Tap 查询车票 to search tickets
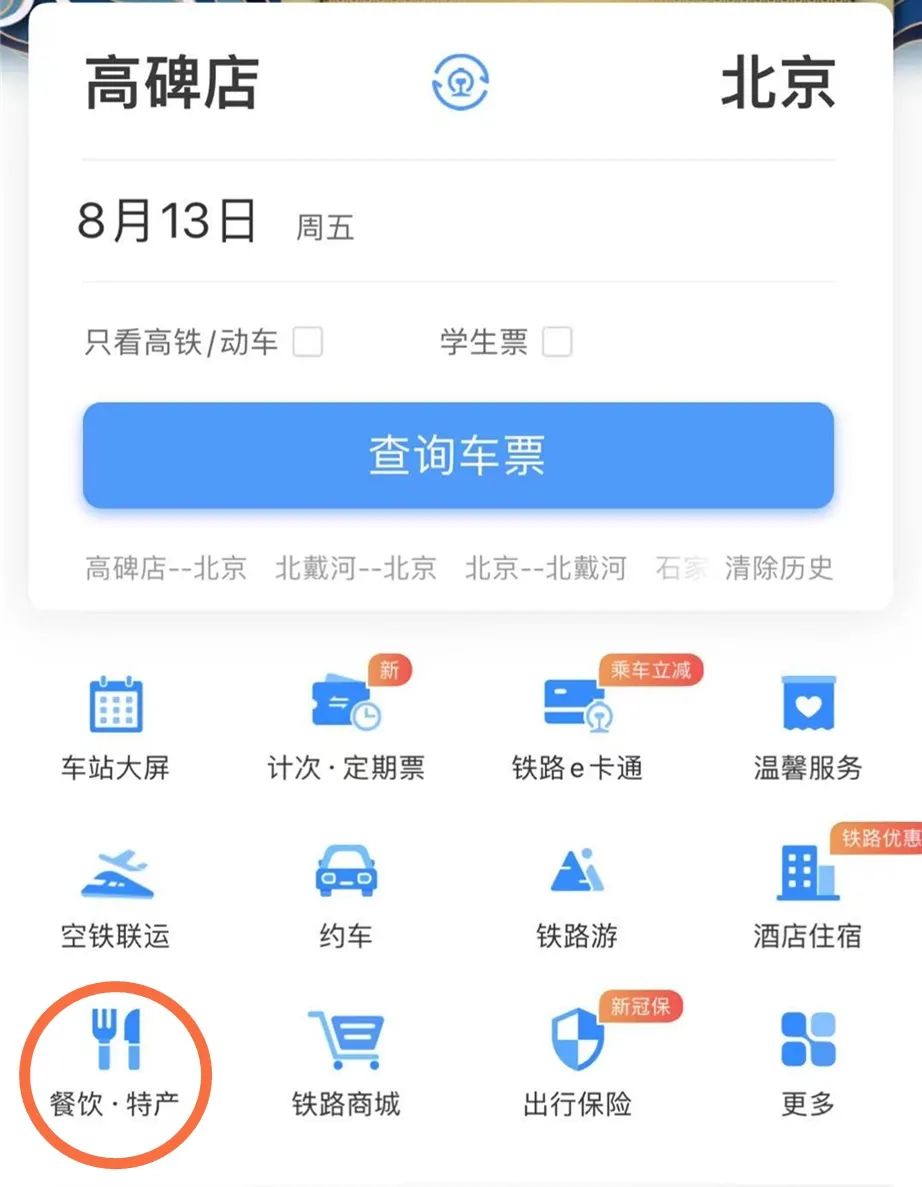Image resolution: width=922 pixels, height=1187 pixels. pyautogui.click(x=458, y=456)
